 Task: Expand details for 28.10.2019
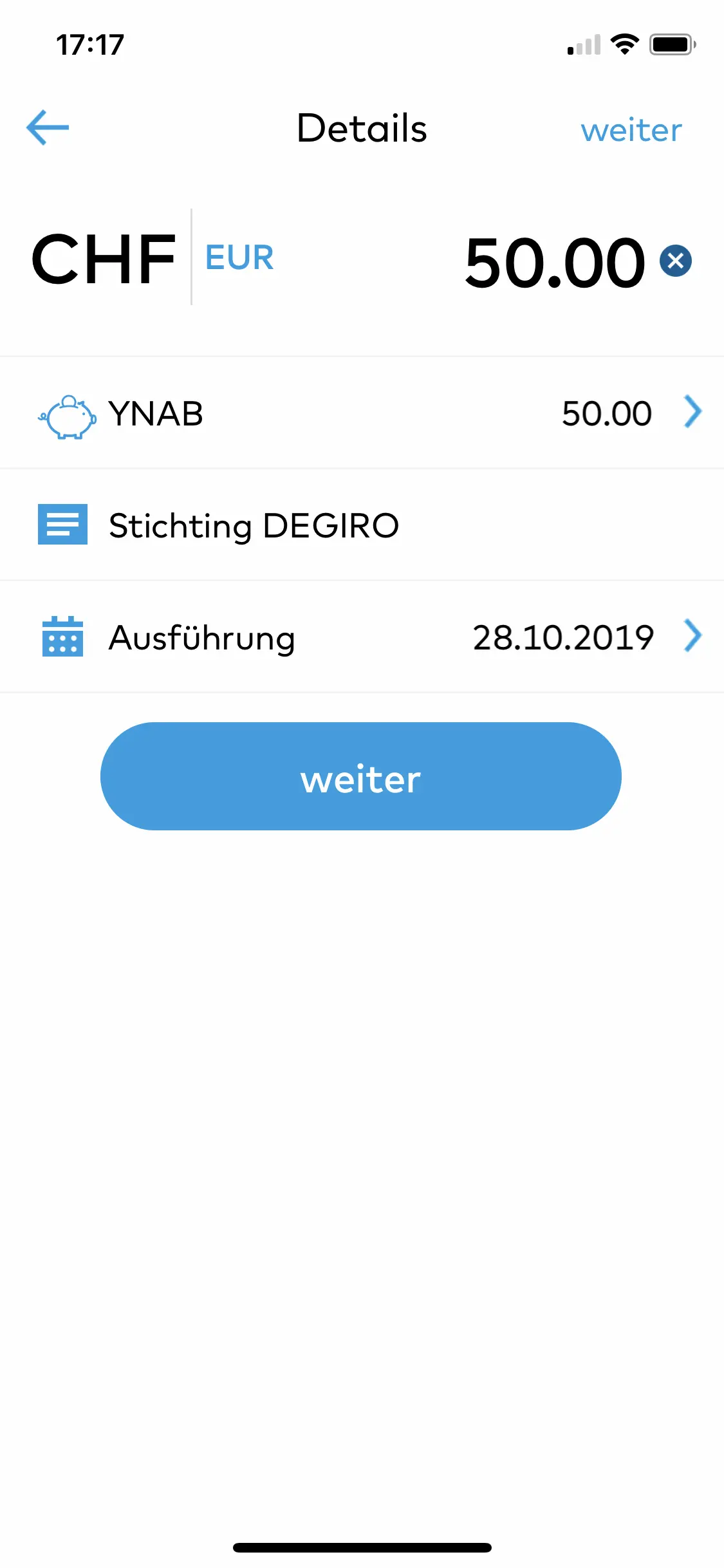click(x=564, y=637)
